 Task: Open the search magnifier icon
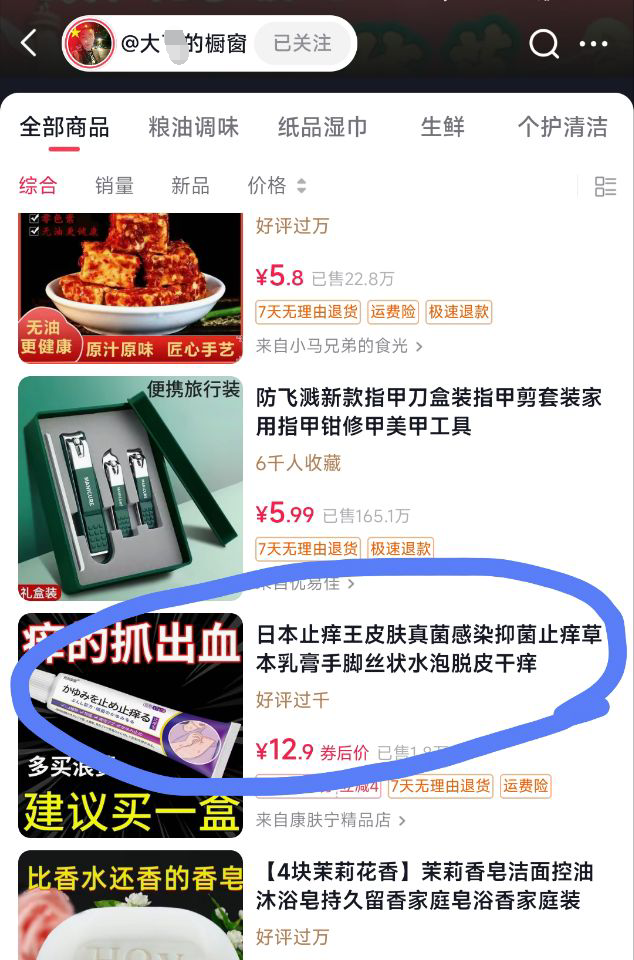[x=544, y=43]
